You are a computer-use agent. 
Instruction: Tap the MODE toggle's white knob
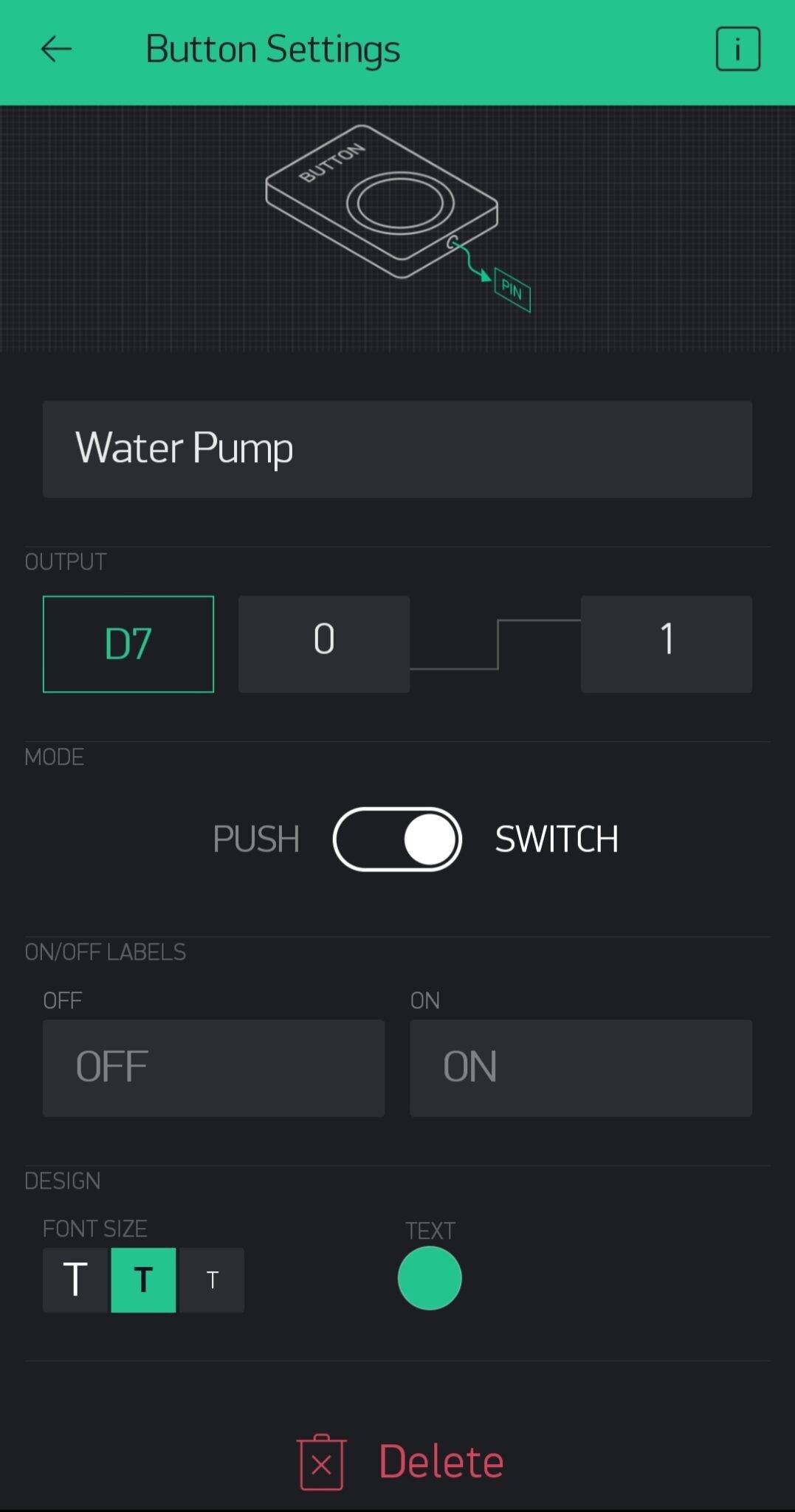pyautogui.click(x=429, y=839)
